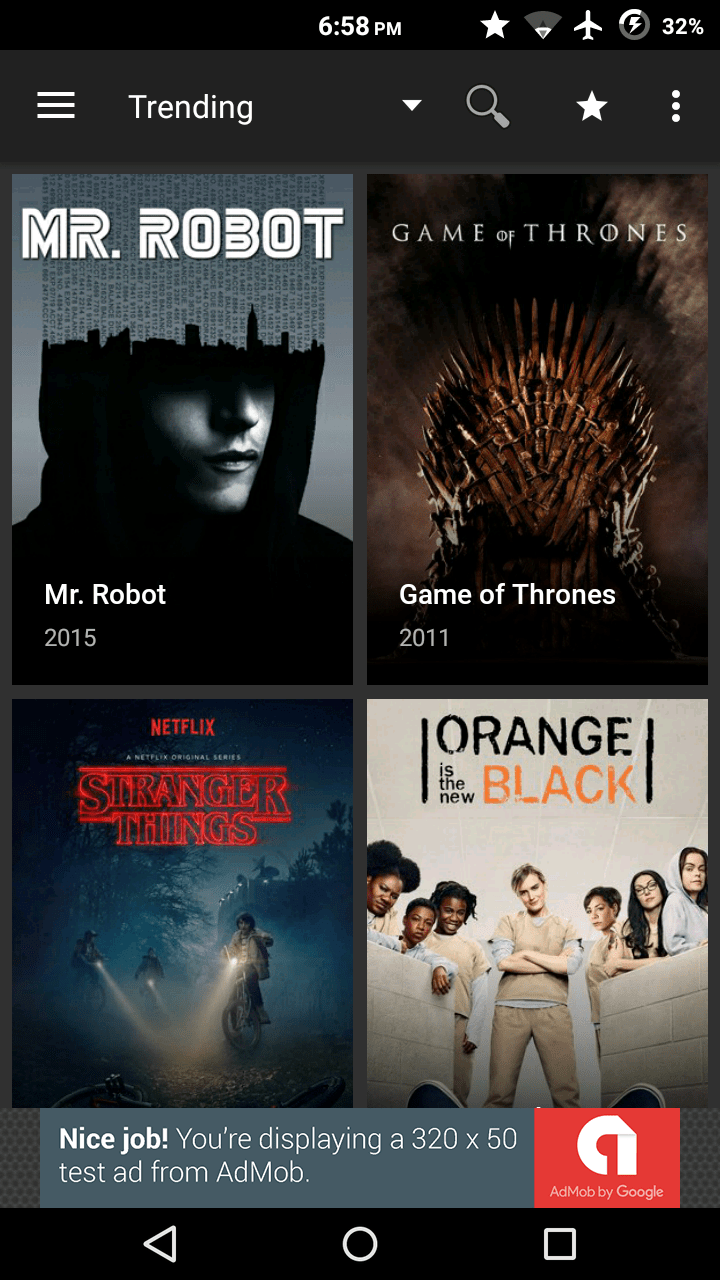Open the search magnifier
Screen dimensions: 720x1280
pos(488,106)
